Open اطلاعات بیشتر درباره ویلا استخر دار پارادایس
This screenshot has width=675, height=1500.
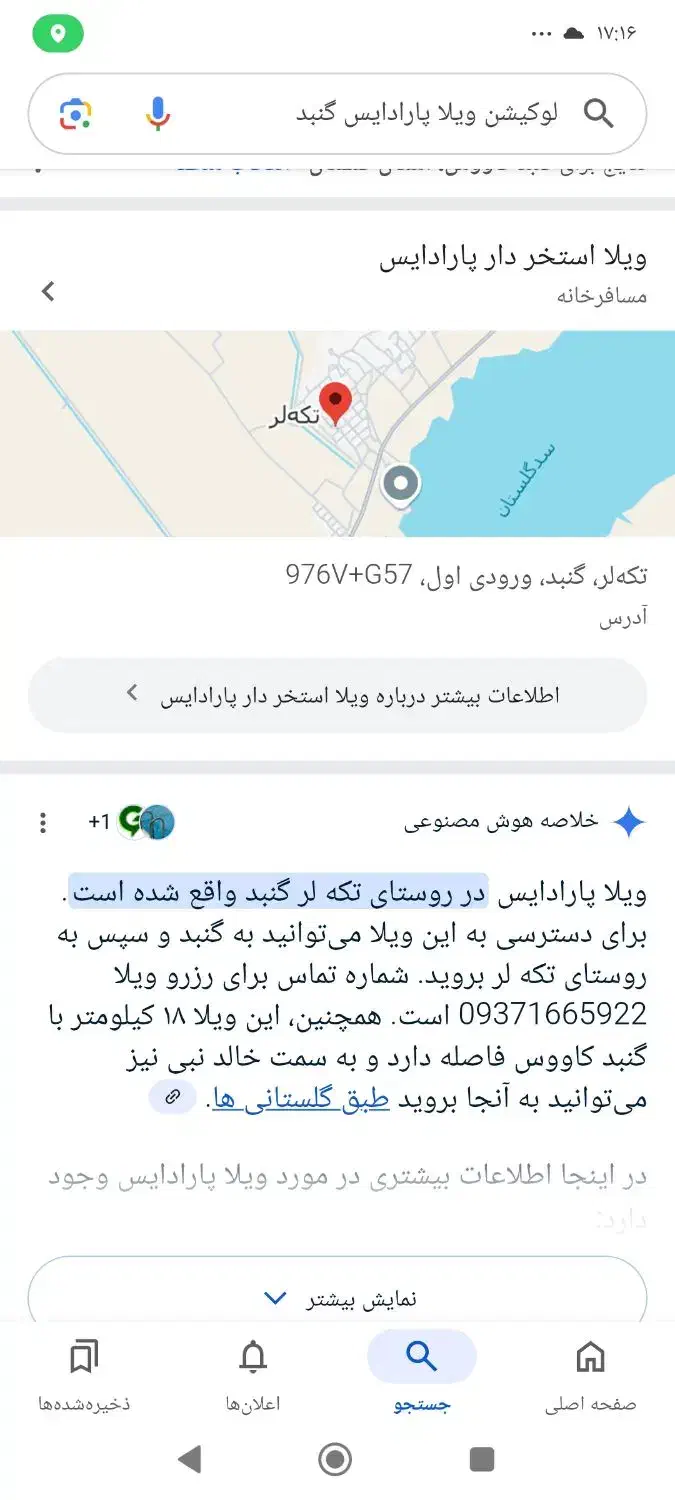click(x=337, y=695)
